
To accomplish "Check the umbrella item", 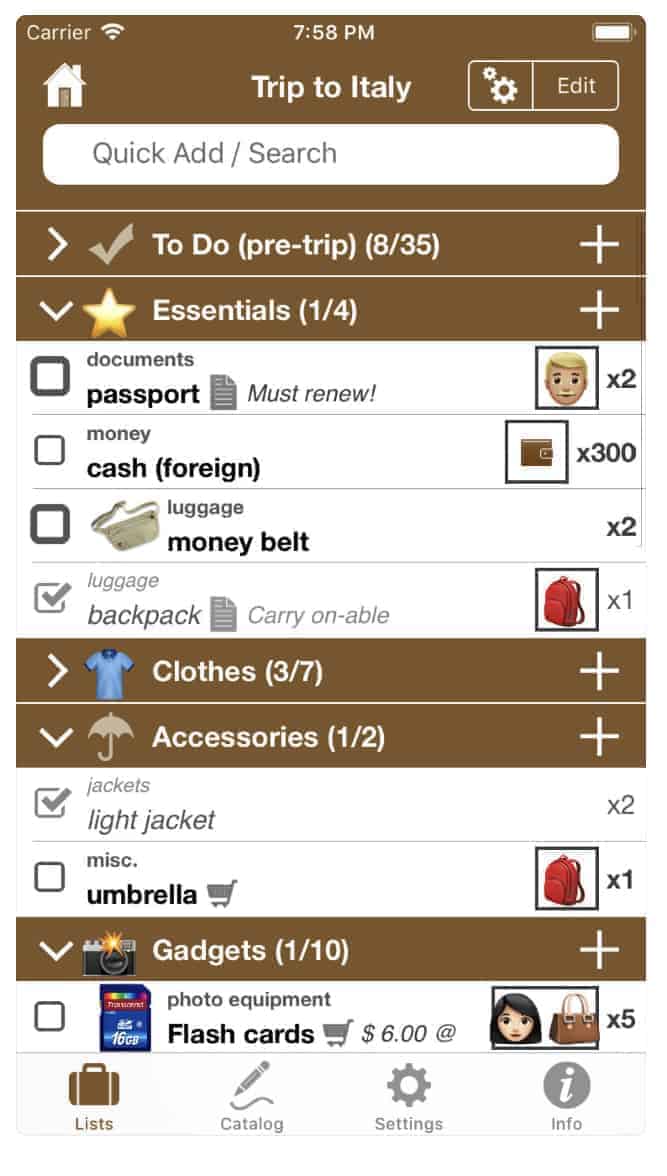I will 50,877.
